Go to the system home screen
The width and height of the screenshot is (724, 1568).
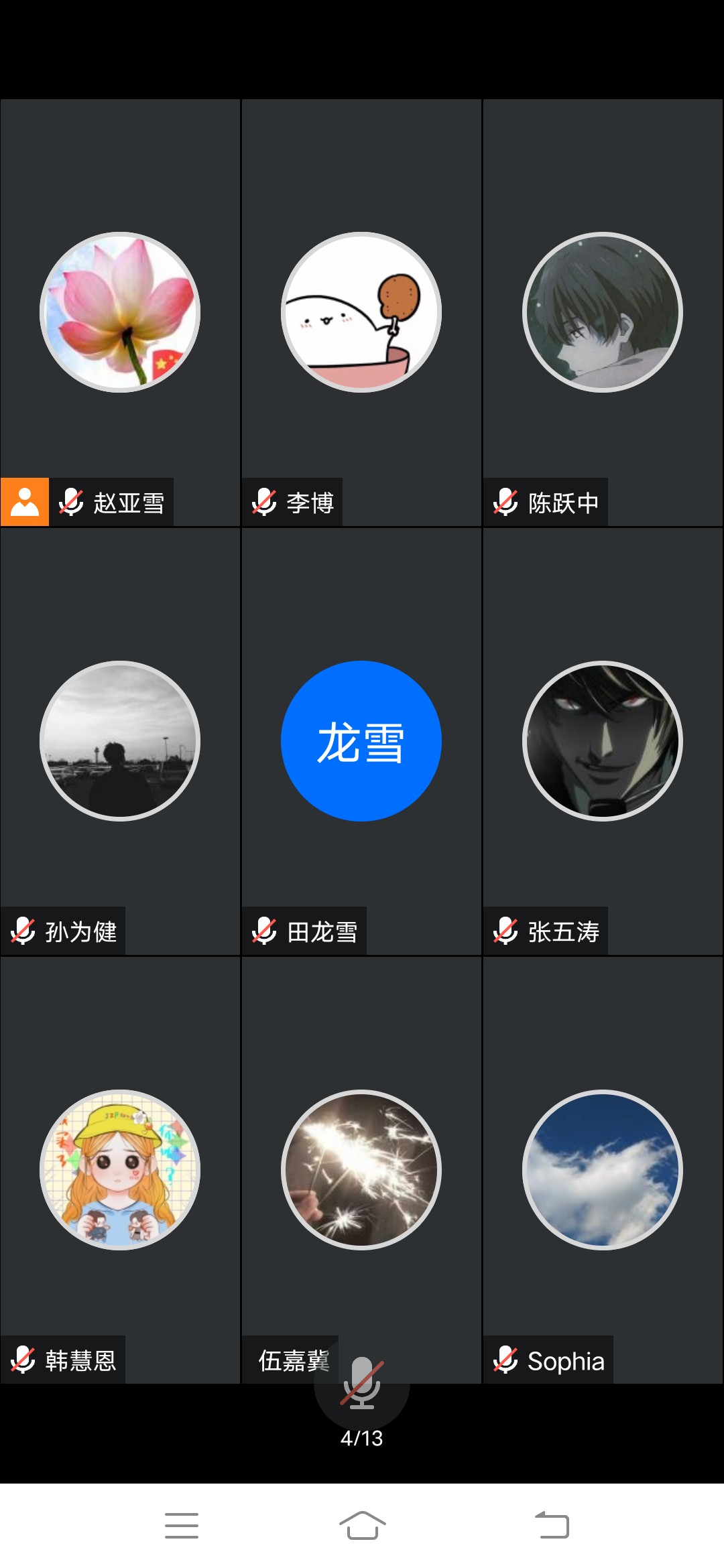click(362, 1526)
